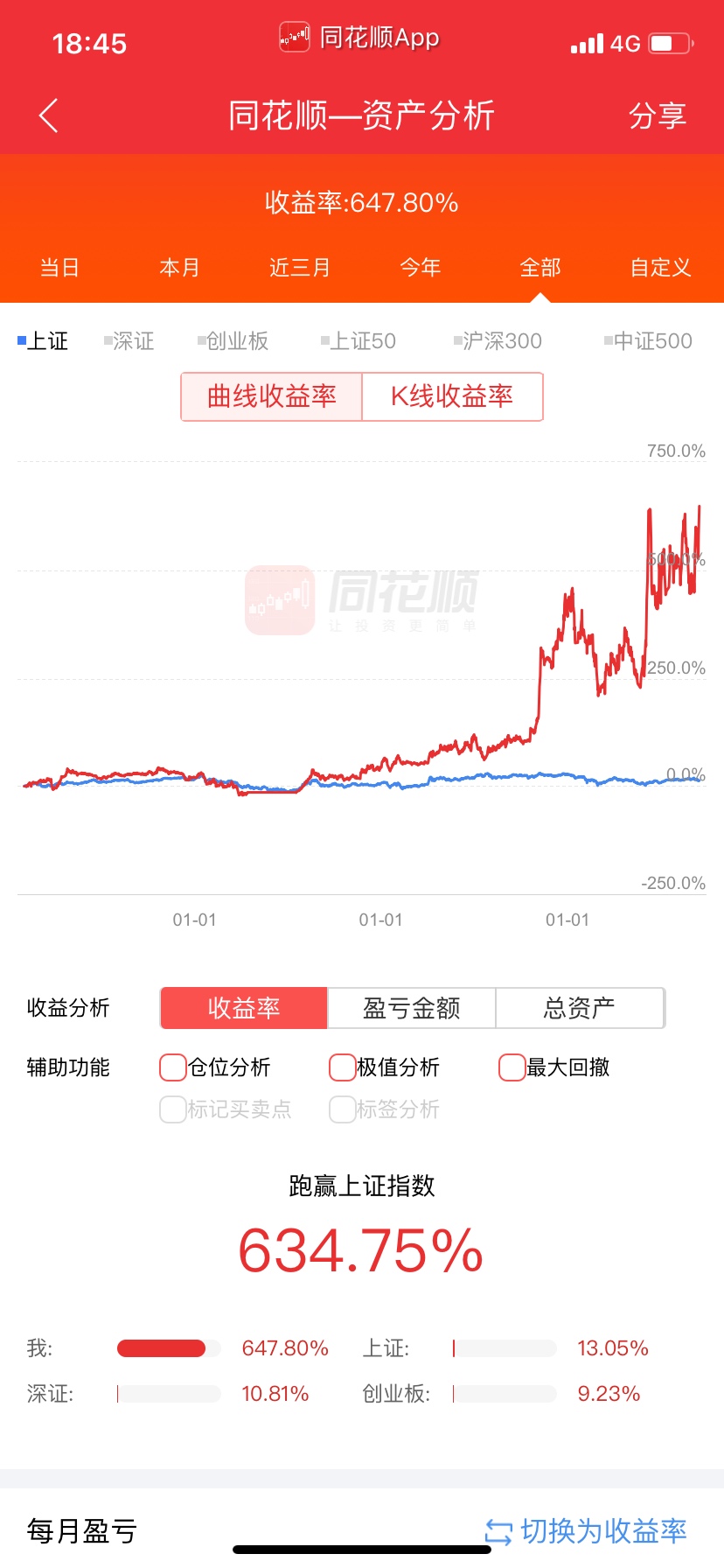Screen dimensions: 724x1568
Task: Switch to the 当日 period tab
Action: 60,268
